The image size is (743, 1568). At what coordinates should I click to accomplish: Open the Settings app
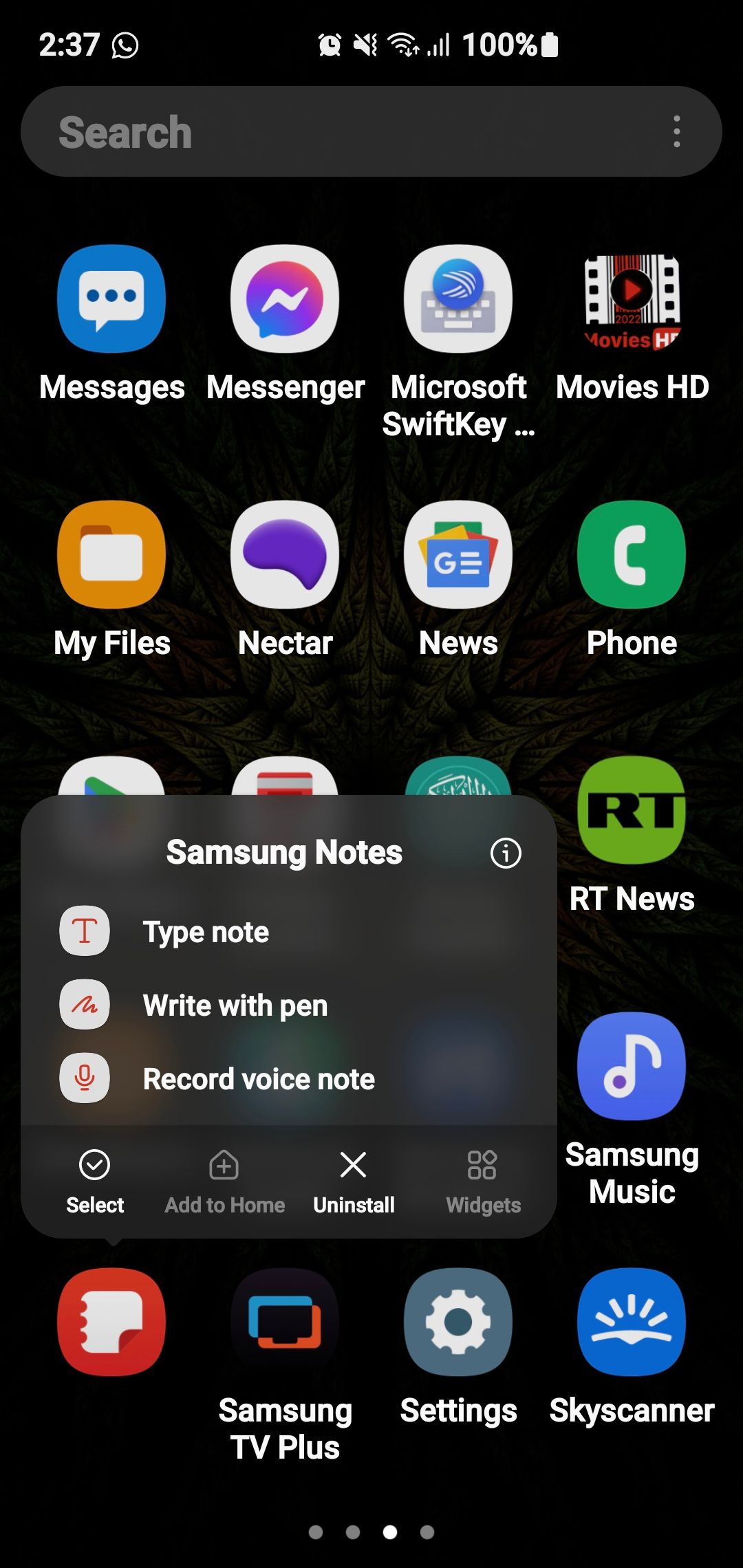tap(458, 1320)
